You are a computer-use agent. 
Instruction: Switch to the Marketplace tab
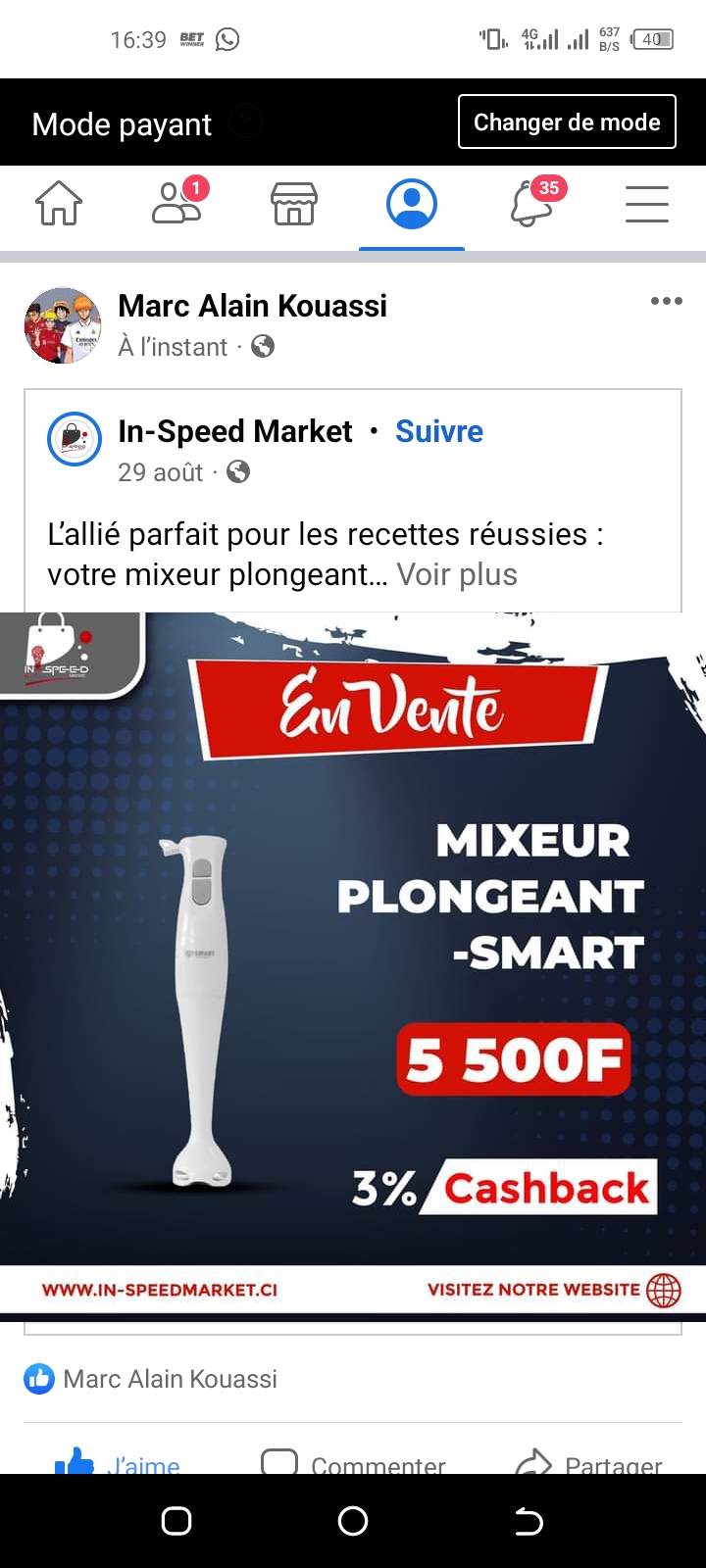coord(294,205)
